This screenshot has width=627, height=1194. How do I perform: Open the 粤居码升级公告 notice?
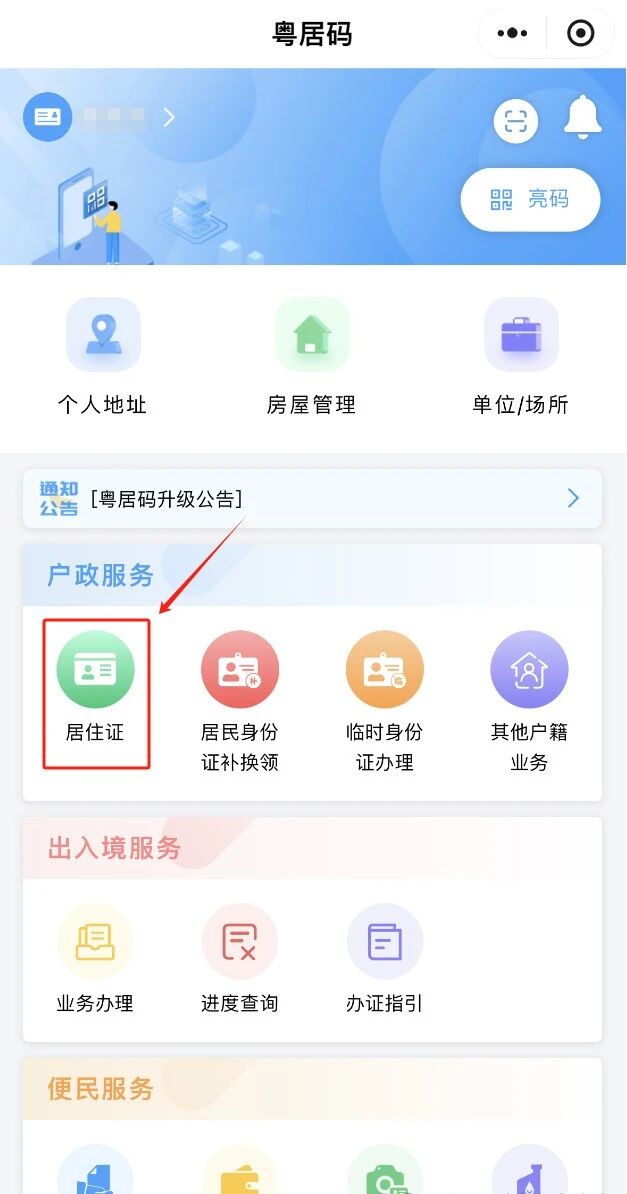click(x=312, y=498)
